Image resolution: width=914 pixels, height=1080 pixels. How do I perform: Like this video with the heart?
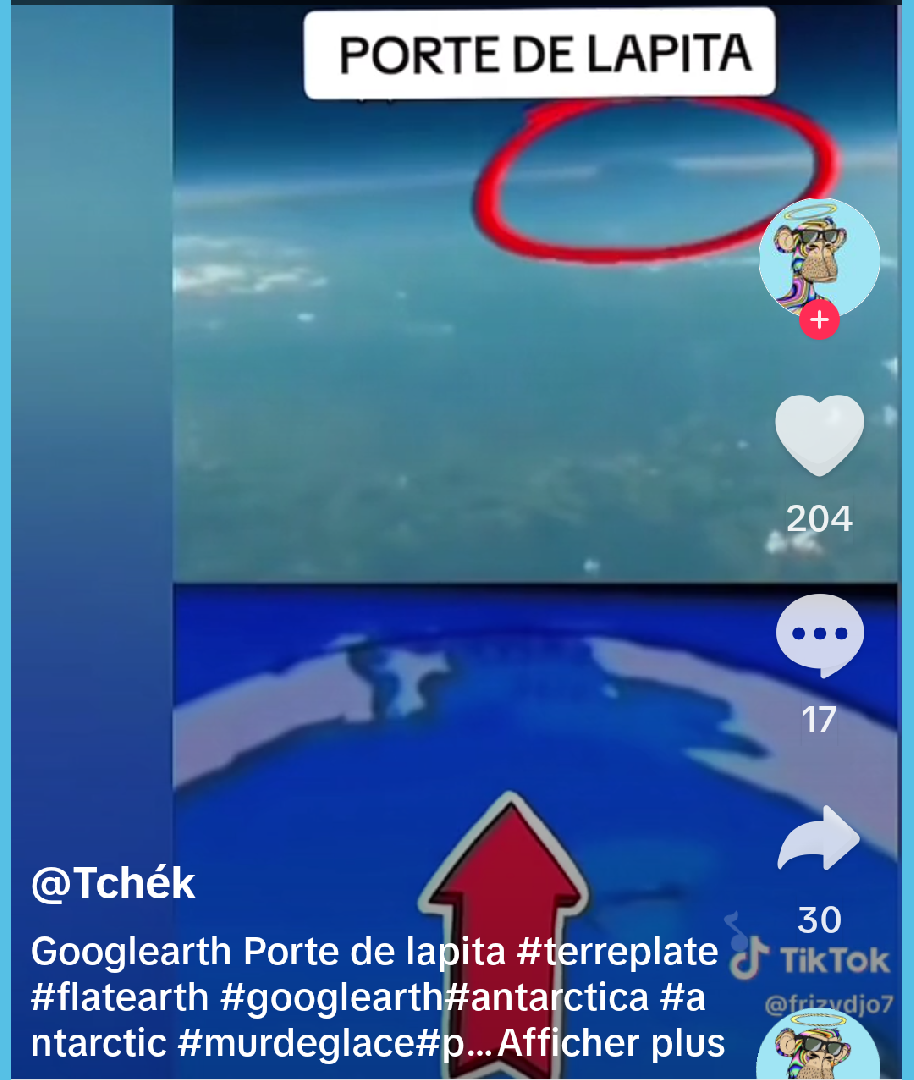(819, 436)
